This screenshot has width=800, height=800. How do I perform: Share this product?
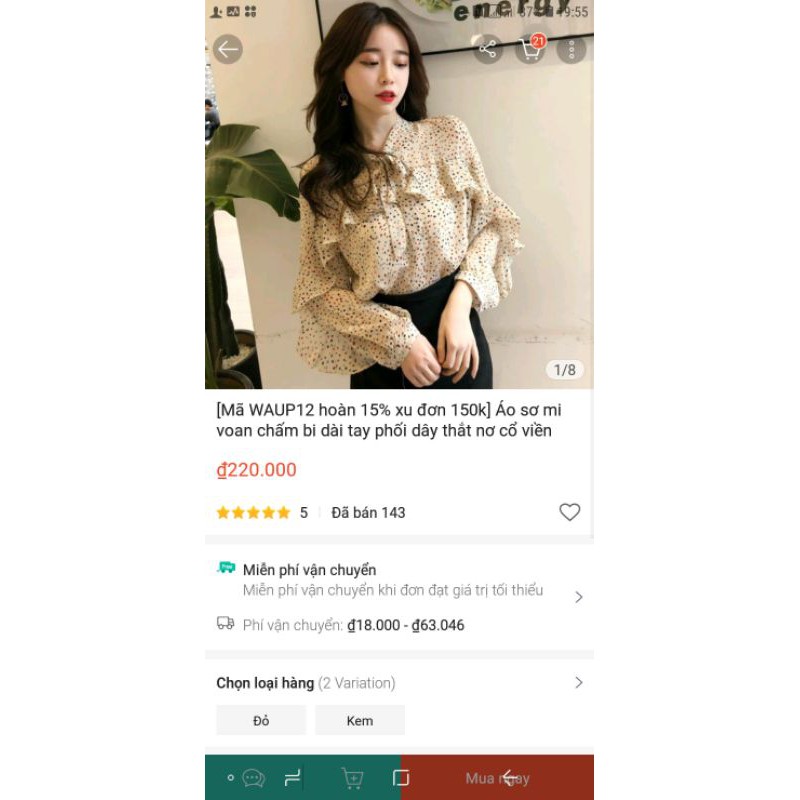pyautogui.click(x=488, y=49)
